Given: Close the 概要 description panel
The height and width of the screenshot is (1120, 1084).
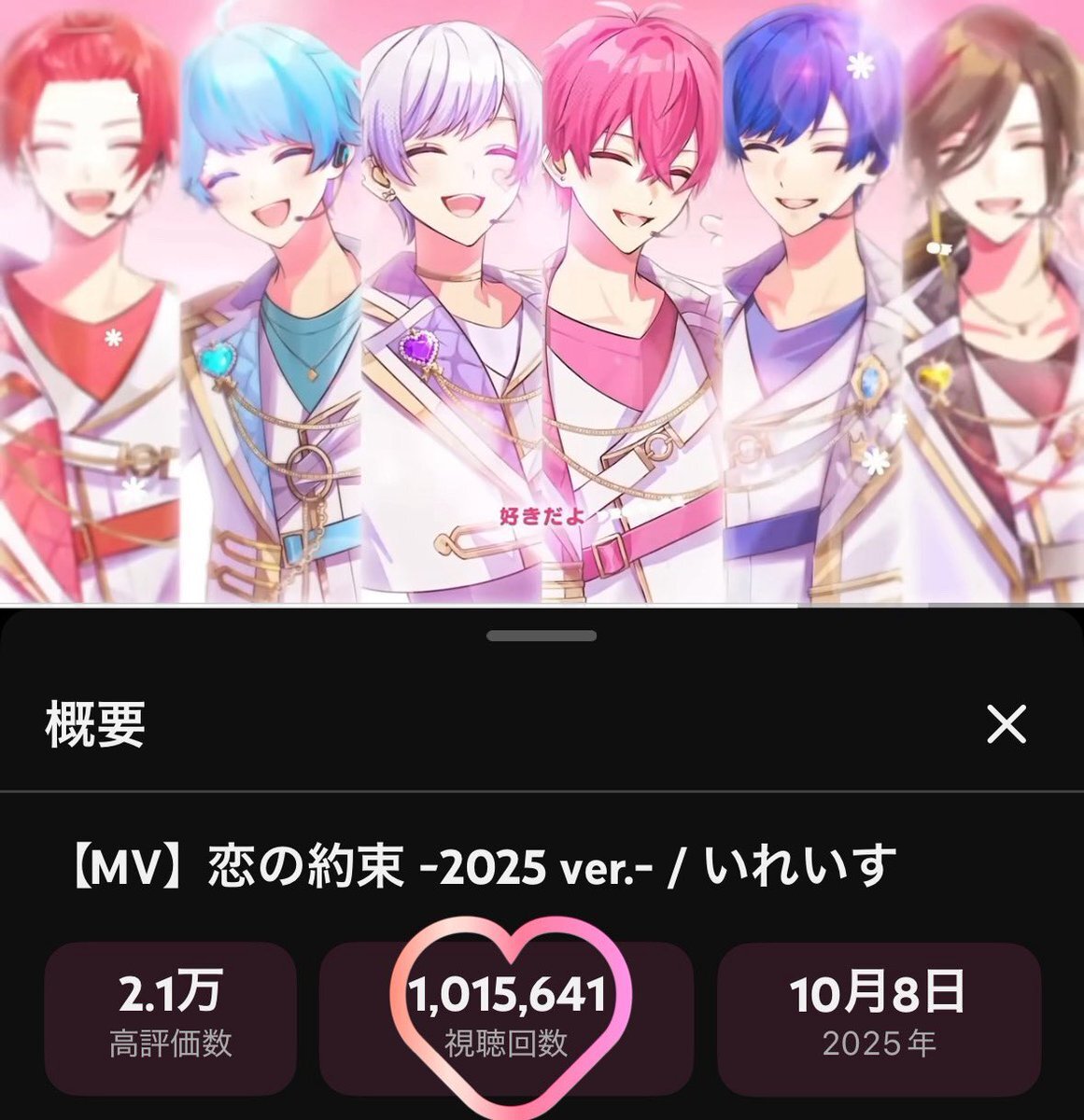Looking at the screenshot, I should pos(1007,724).
